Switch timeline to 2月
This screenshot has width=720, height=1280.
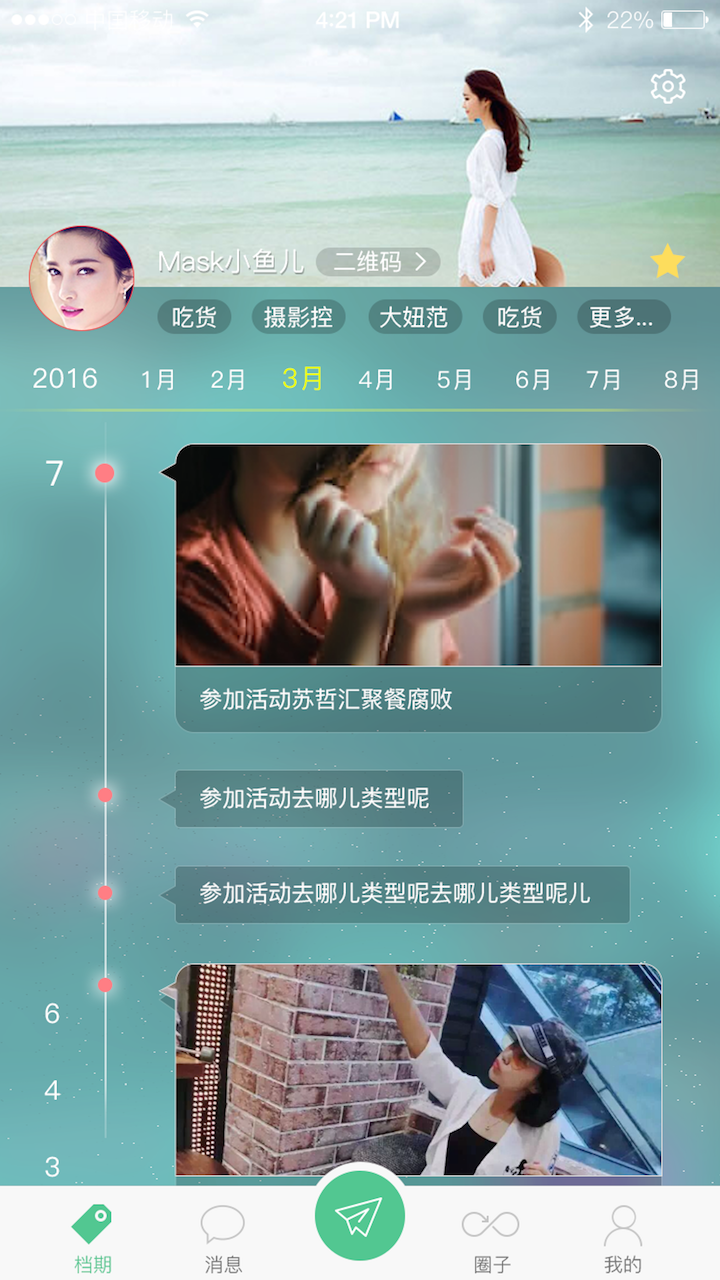click(x=228, y=379)
